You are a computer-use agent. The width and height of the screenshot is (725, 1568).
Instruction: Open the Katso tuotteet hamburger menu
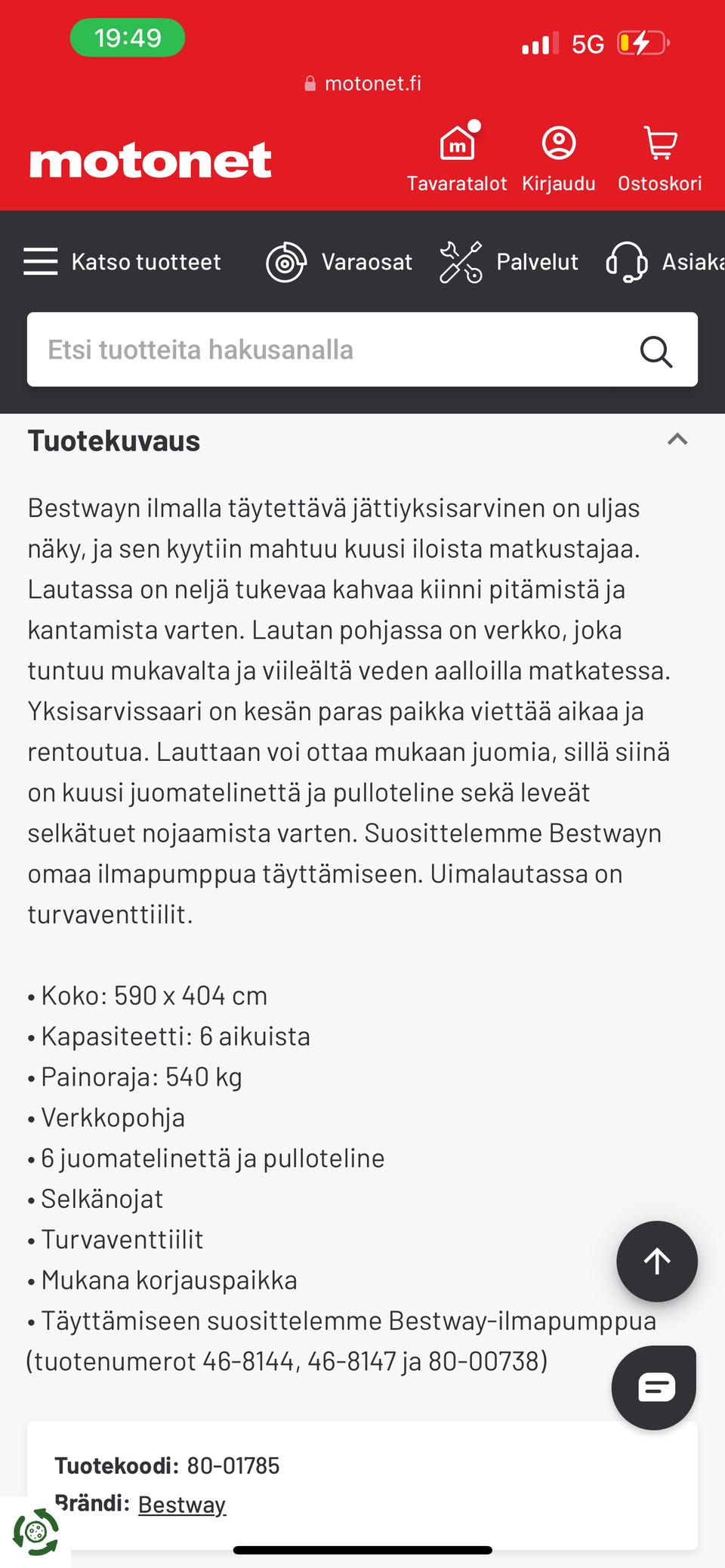pyautogui.click(x=42, y=261)
